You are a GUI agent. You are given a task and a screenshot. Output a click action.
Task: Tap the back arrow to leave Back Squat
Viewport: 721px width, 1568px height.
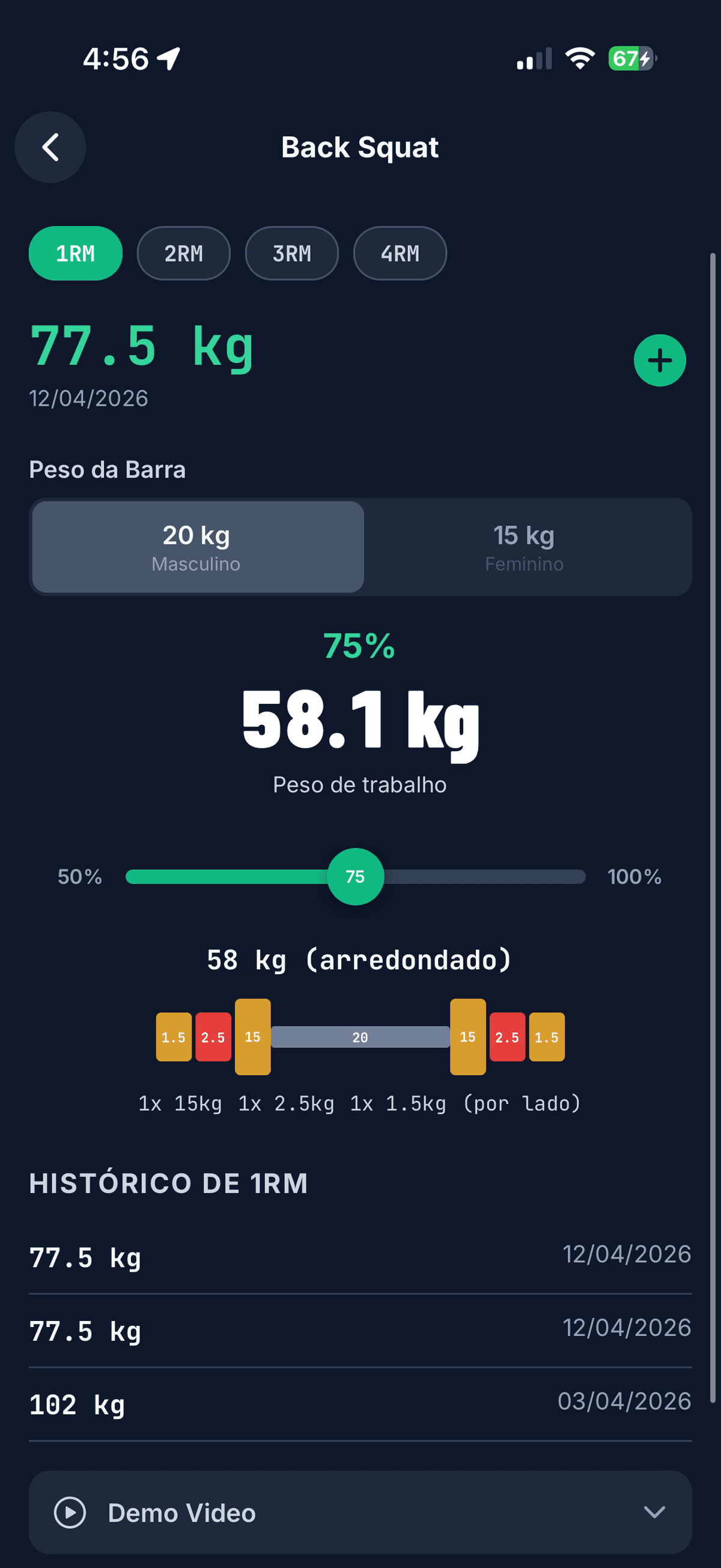(x=50, y=147)
